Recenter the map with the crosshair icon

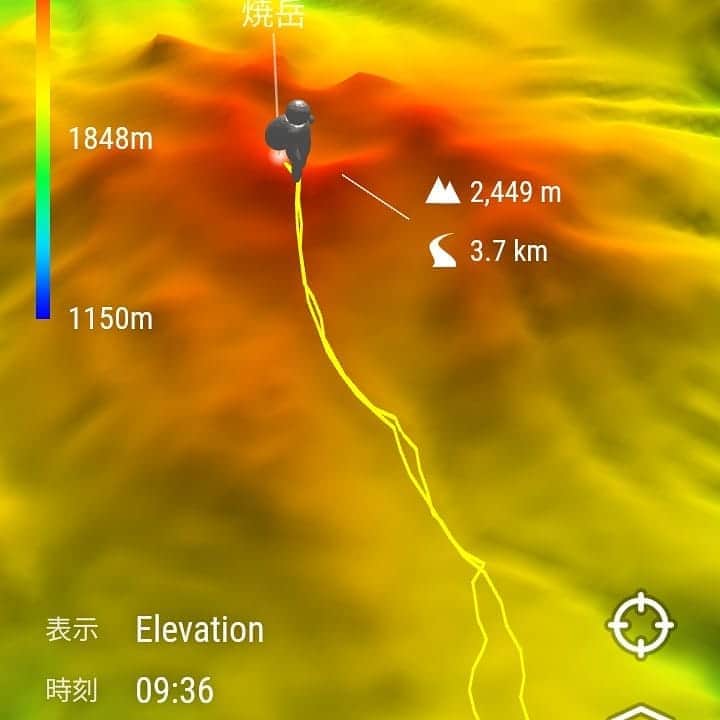(x=640, y=625)
